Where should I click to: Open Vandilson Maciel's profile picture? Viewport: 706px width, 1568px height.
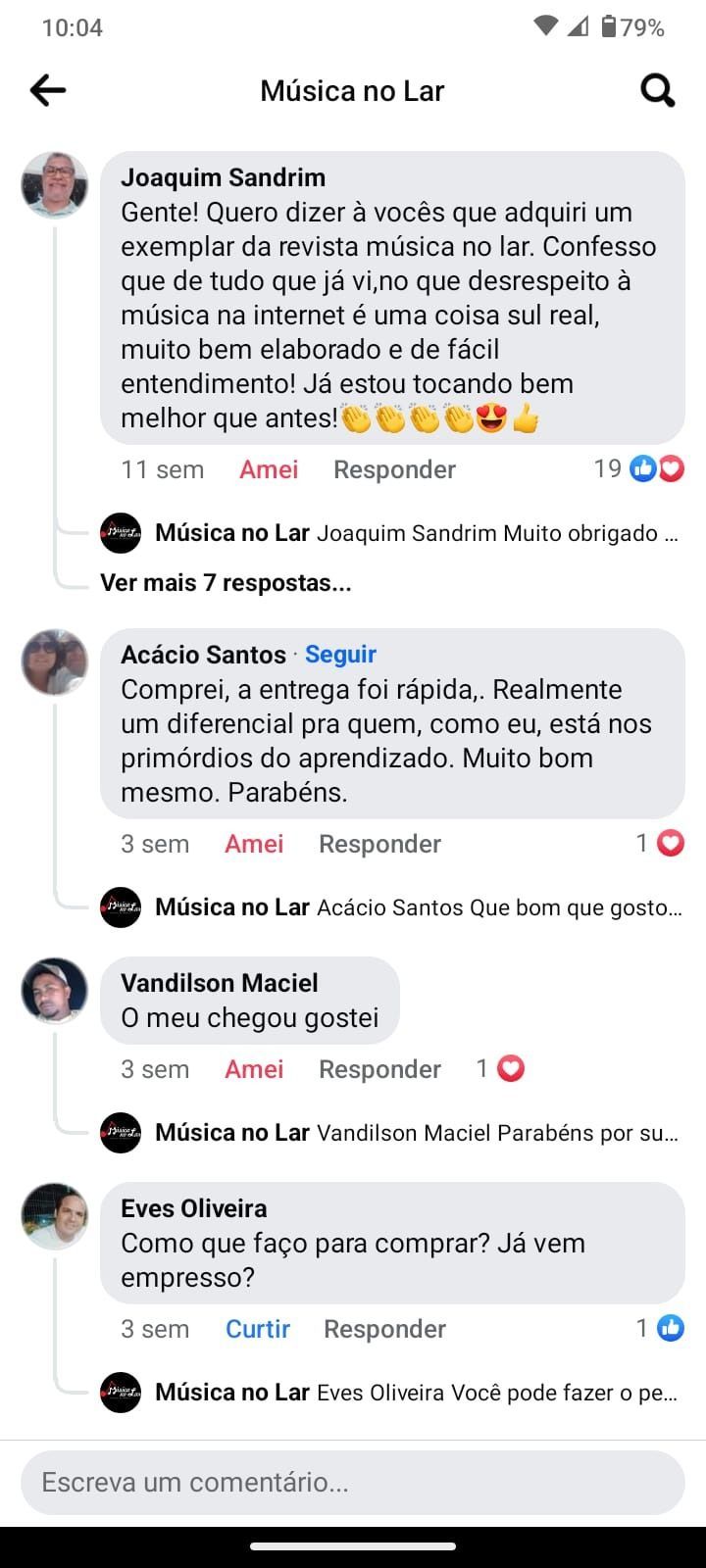coord(55,991)
